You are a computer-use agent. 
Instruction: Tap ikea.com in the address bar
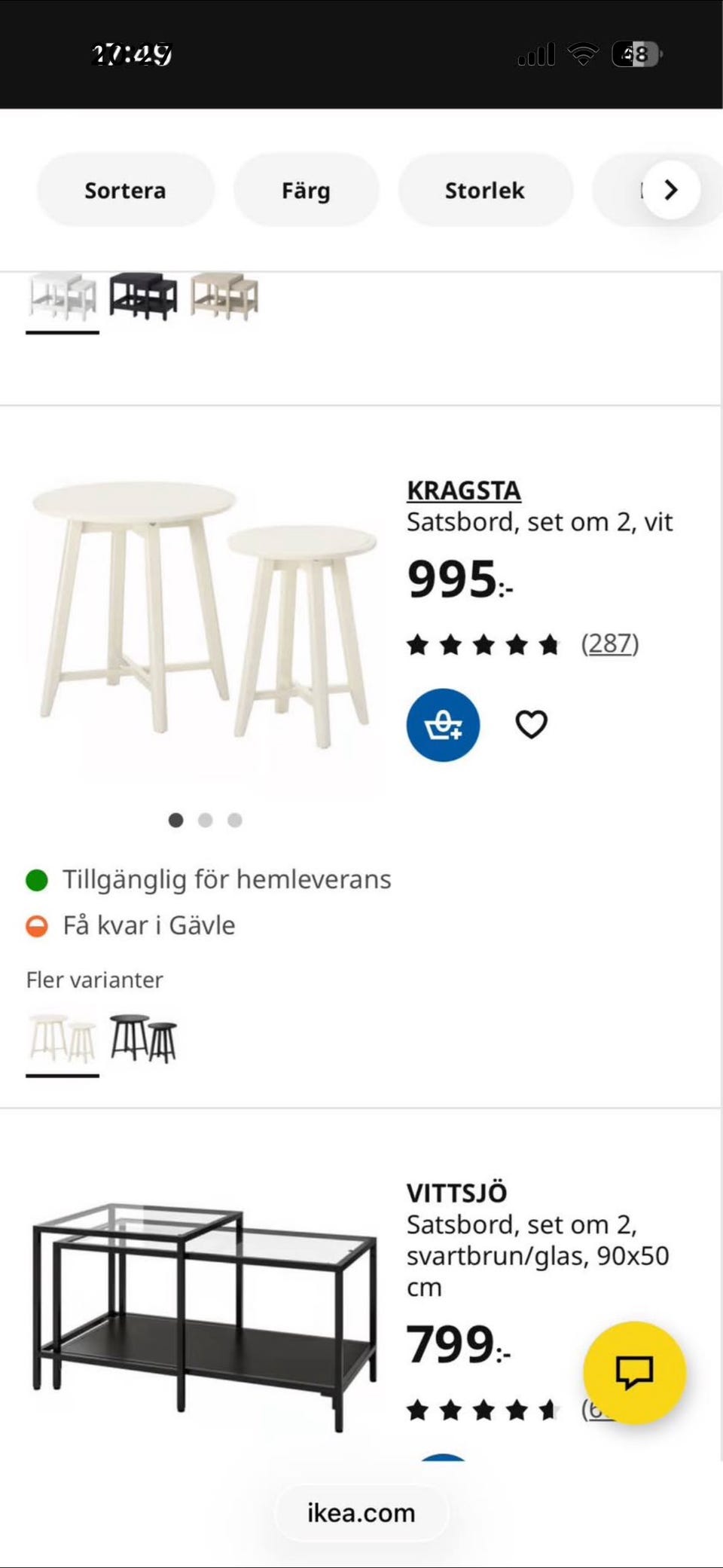361,1511
